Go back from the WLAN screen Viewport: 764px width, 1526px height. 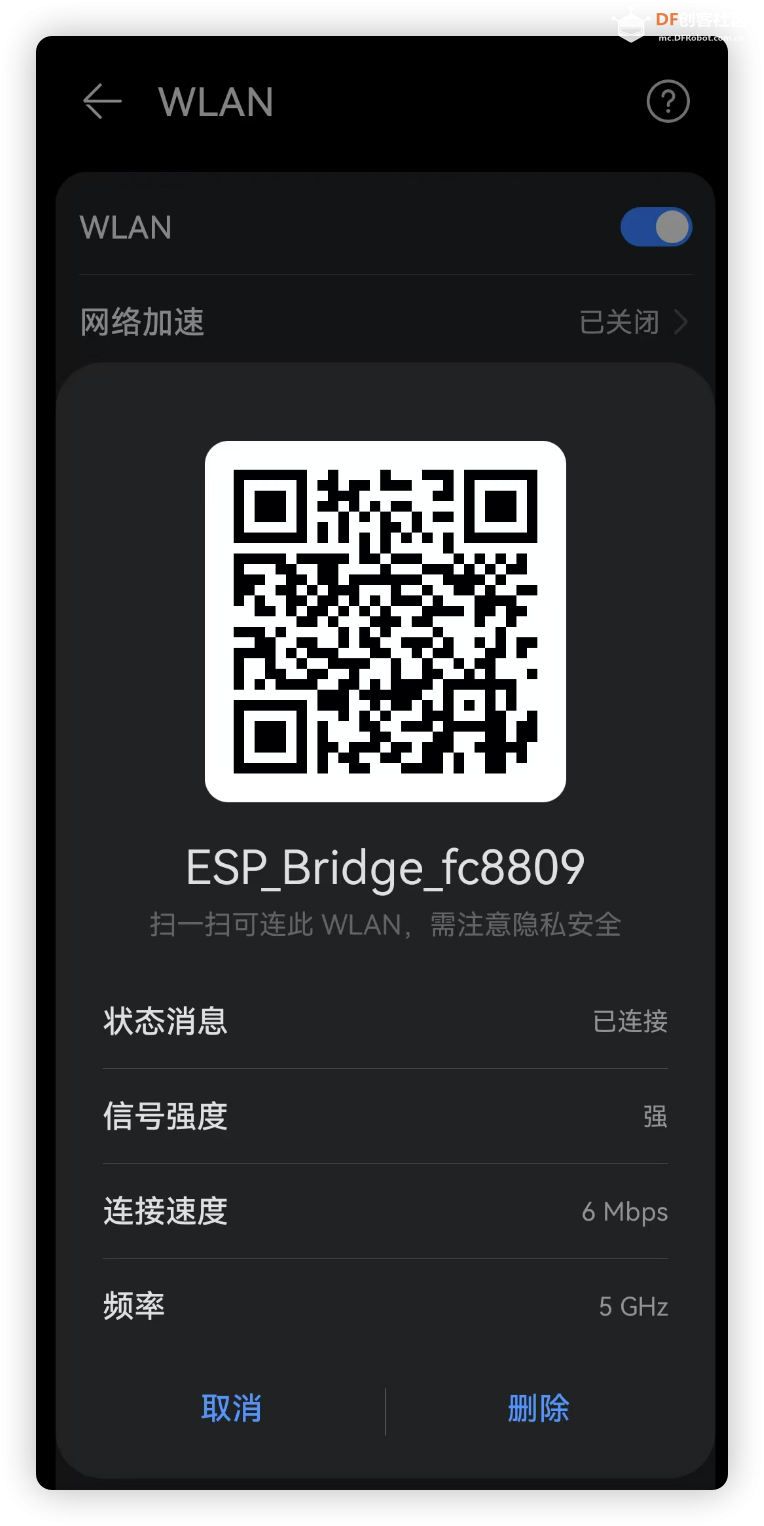(102, 101)
